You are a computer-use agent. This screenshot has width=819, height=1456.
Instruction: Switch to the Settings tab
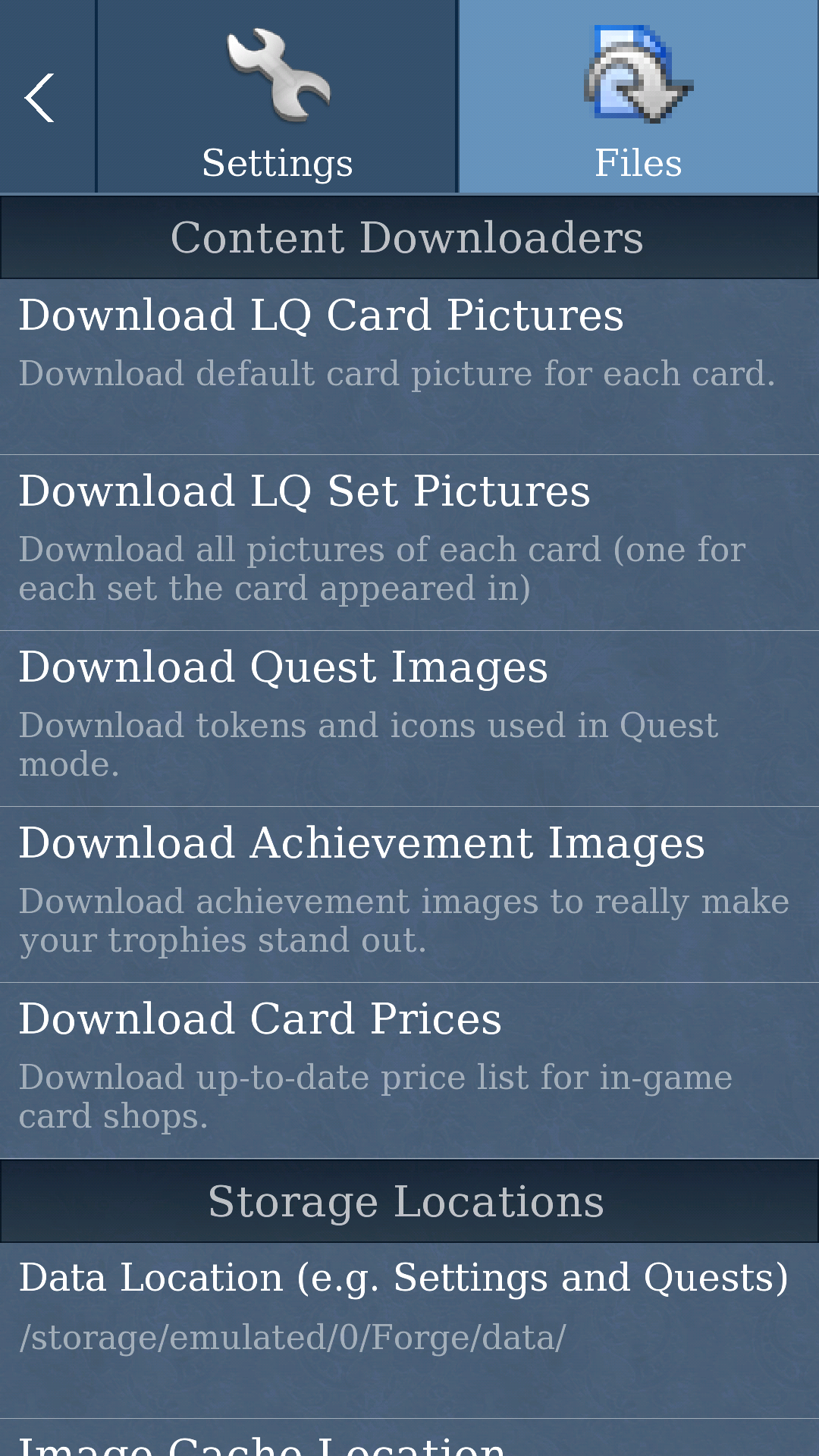277,99
